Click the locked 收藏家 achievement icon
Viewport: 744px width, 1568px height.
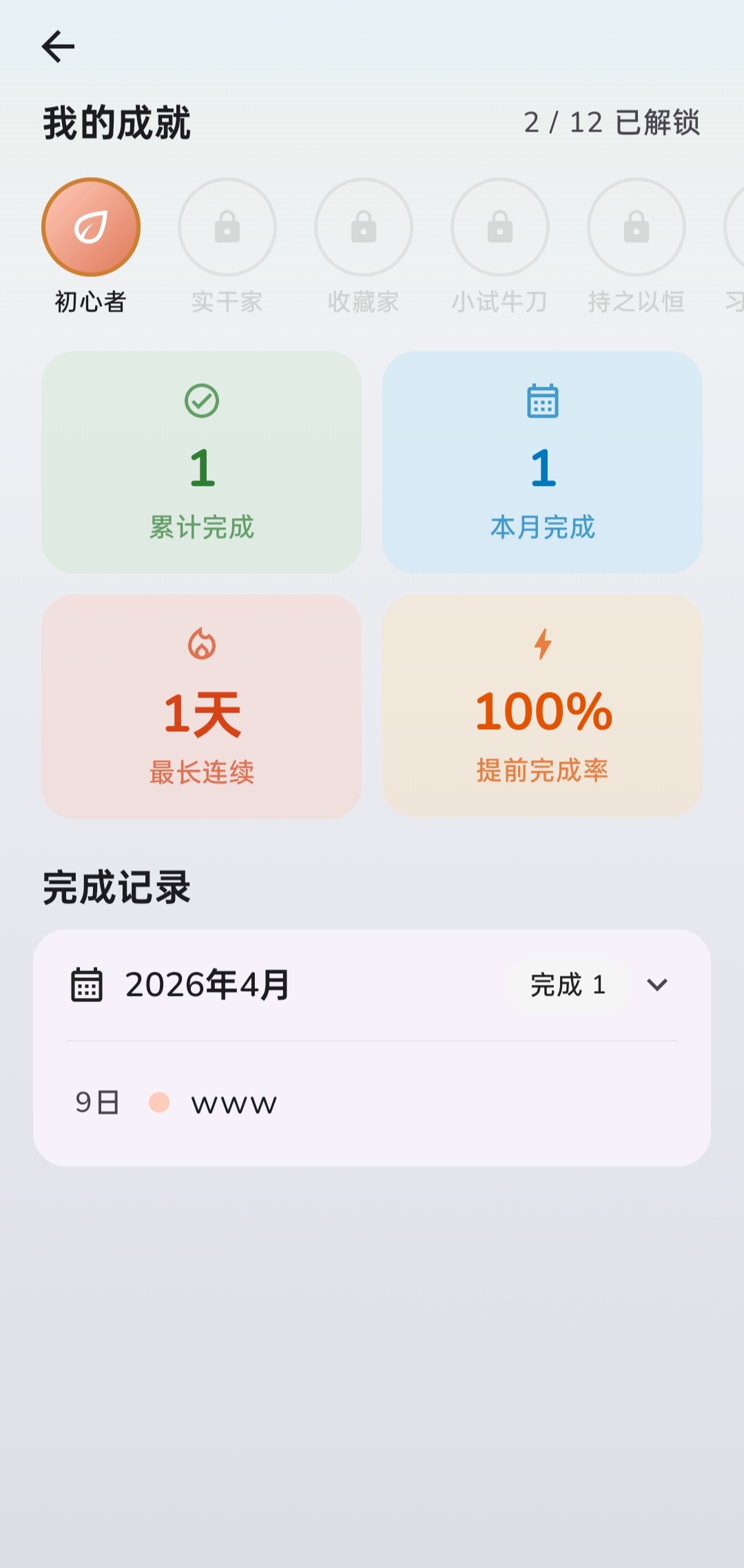pos(364,227)
